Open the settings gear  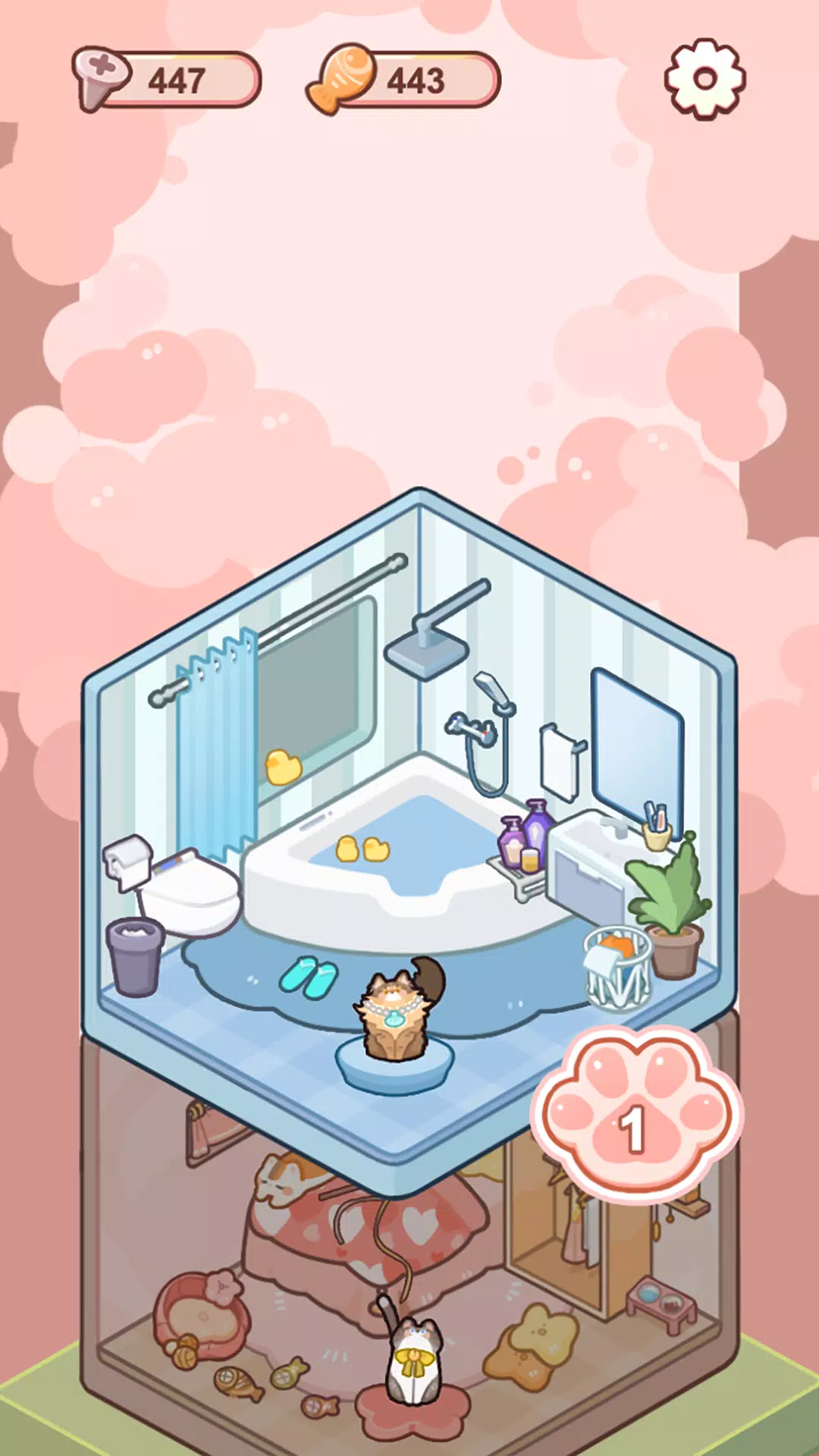coord(704,79)
